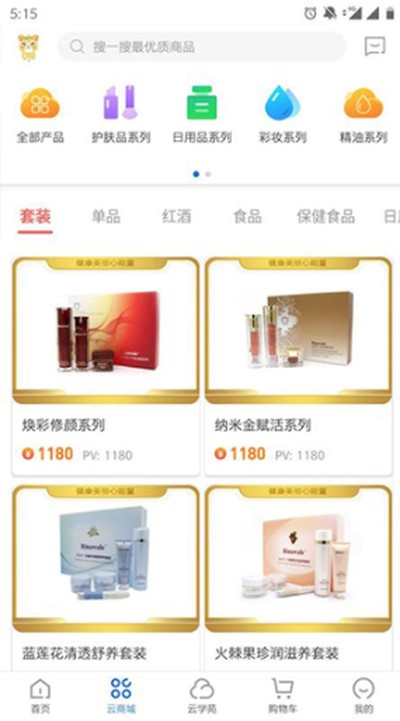Open 护肤品系列 category
The height and width of the screenshot is (721, 400).
(x=121, y=115)
